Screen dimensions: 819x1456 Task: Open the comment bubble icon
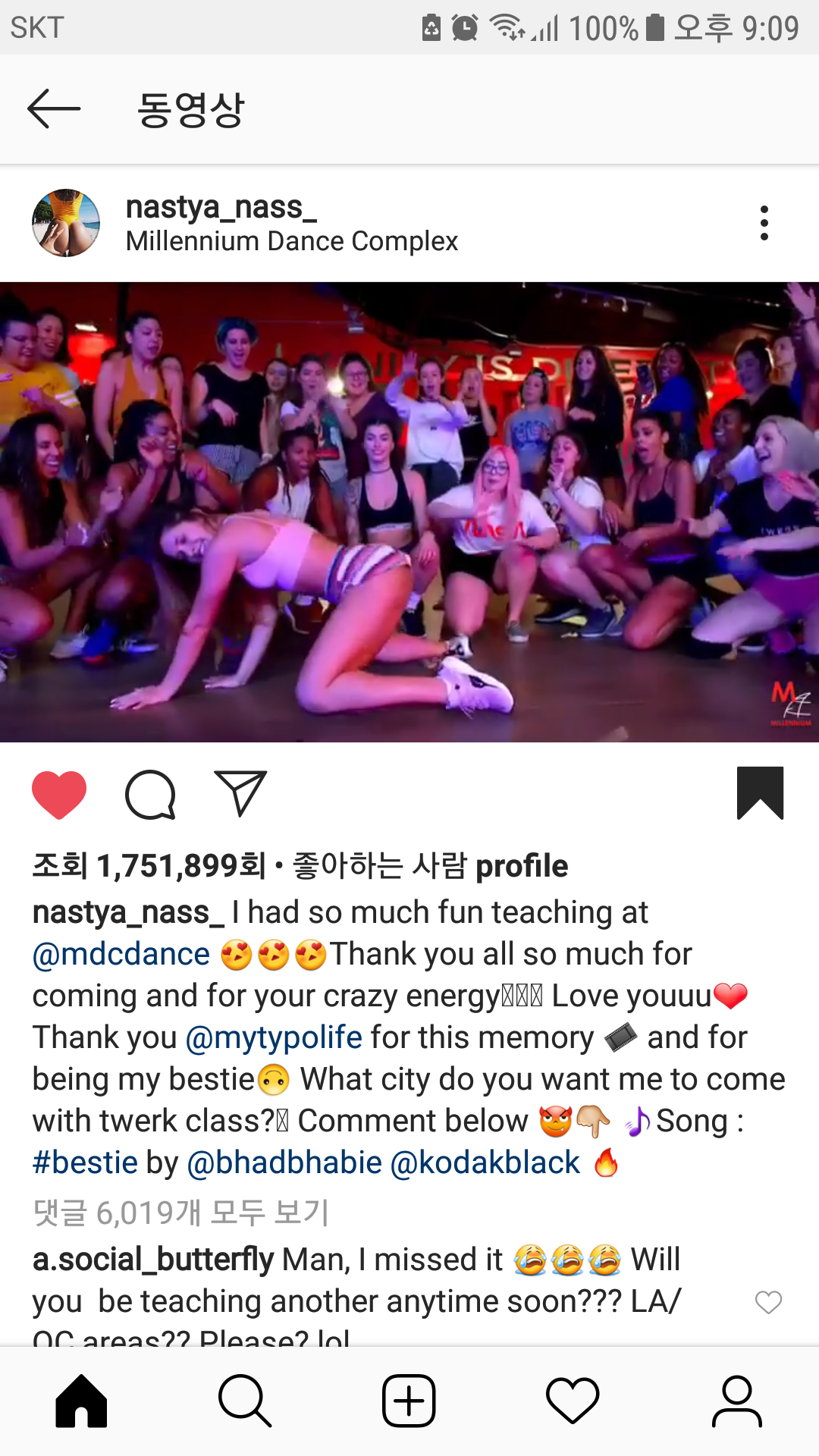point(150,794)
